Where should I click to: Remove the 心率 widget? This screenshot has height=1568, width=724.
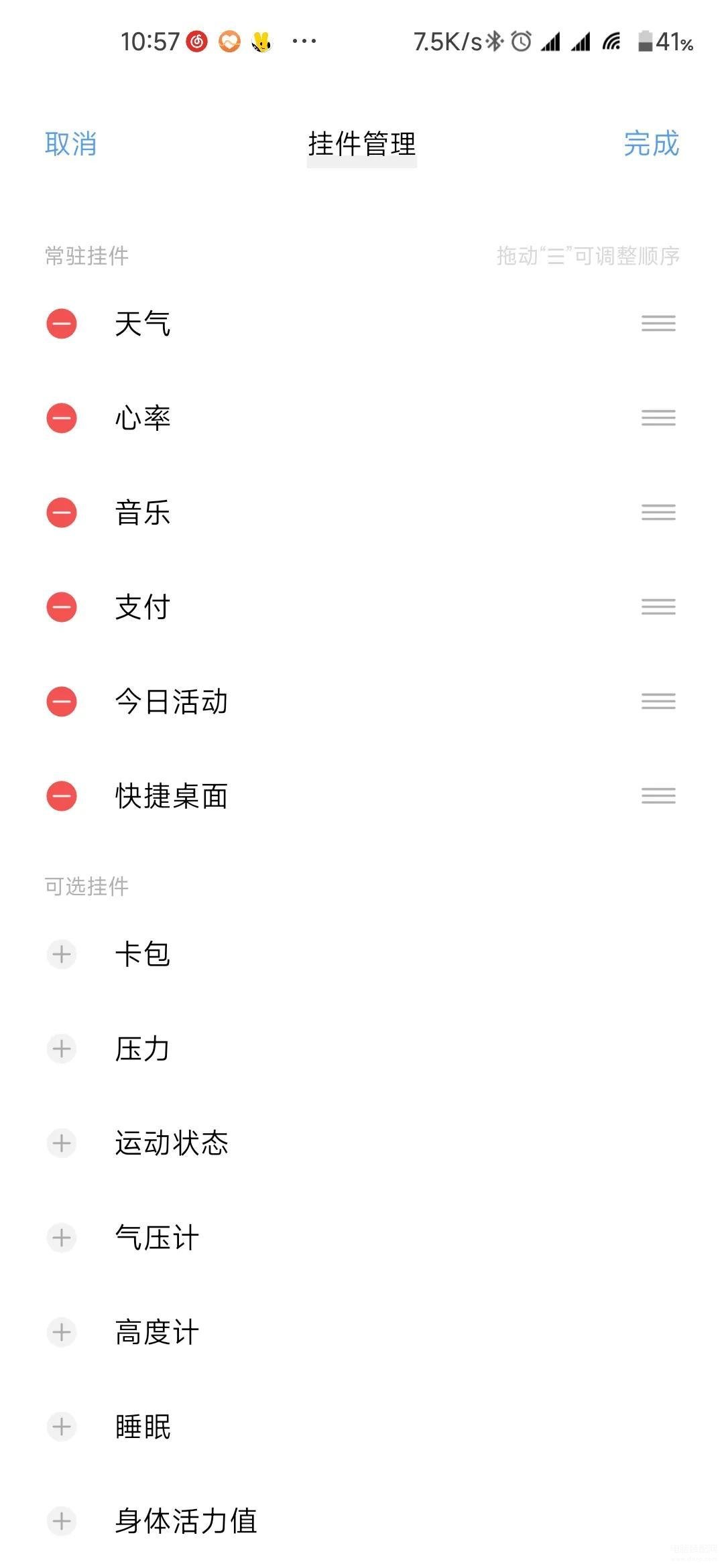click(x=62, y=418)
